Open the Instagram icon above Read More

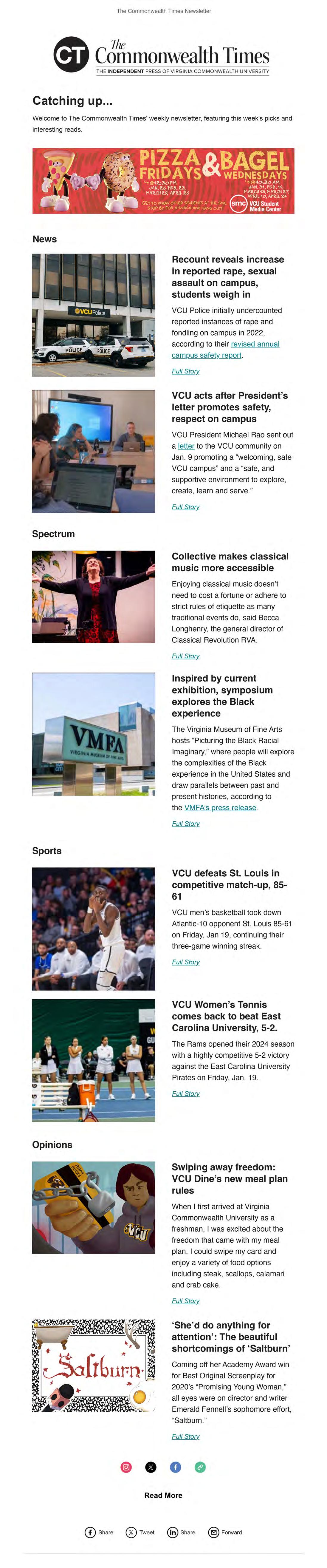[126, 1467]
